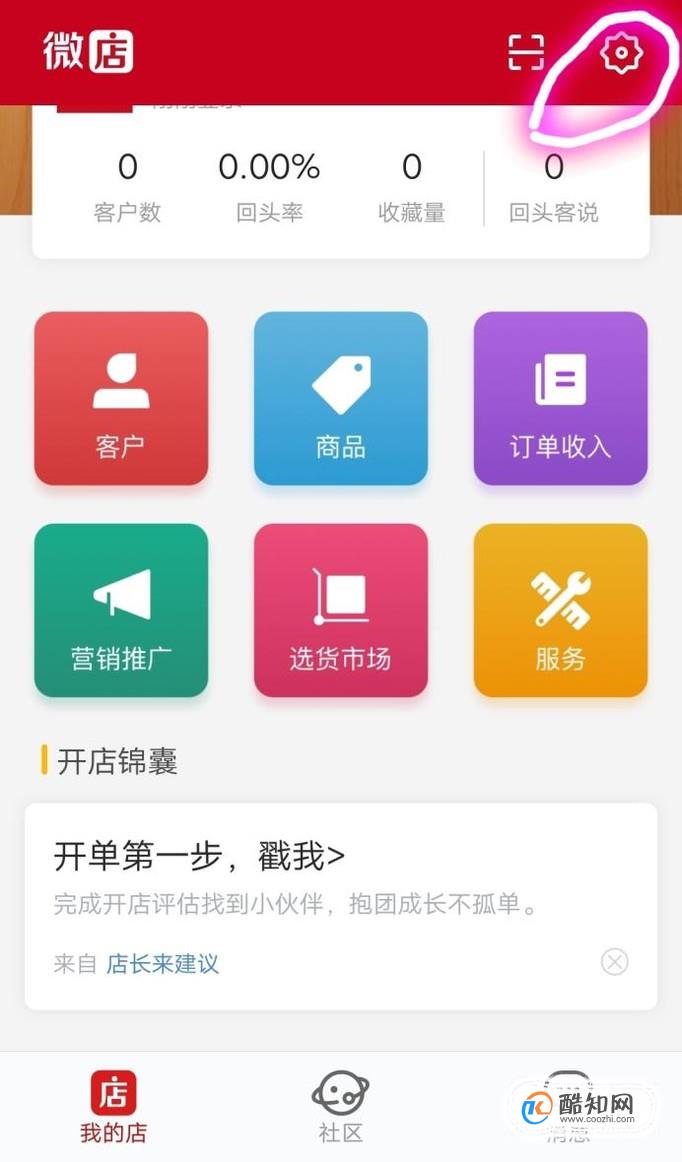Viewport: 682px width, 1162px height.
Task: Open the 商品 tile
Action: pyautogui.click(x=341, y=398)
